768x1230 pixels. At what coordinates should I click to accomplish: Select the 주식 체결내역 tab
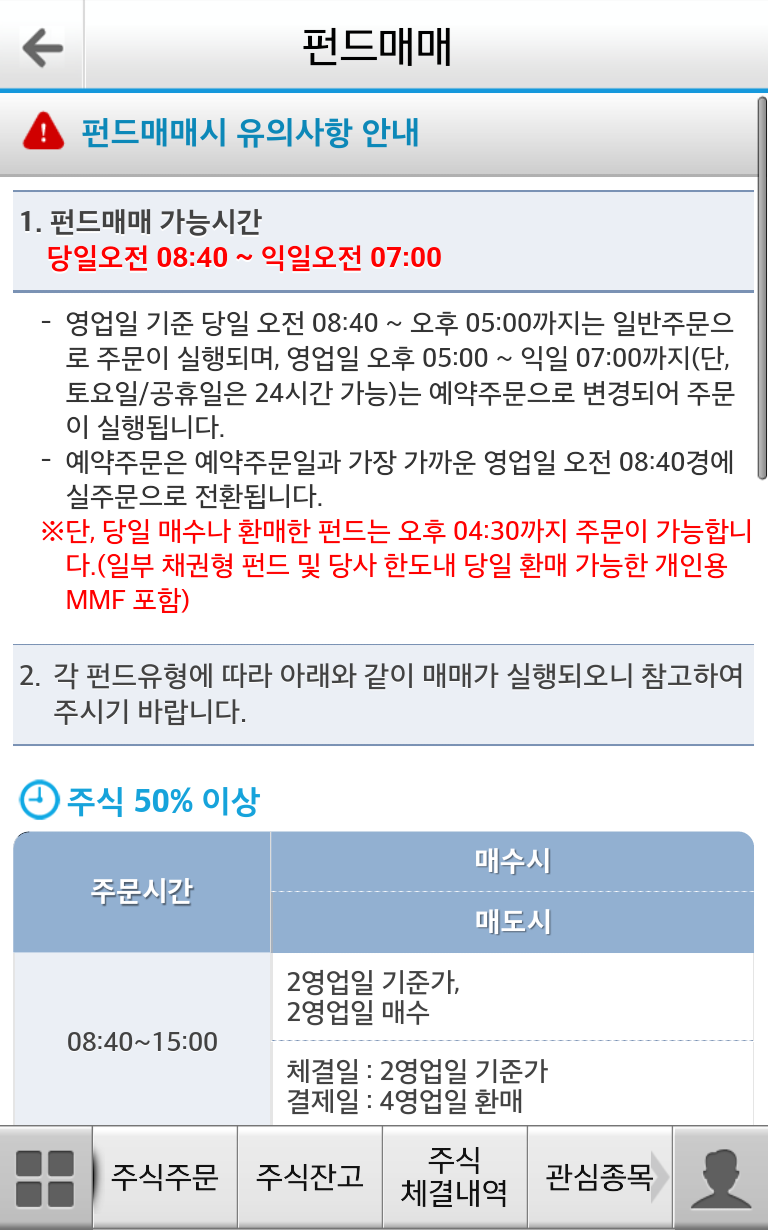(x=454, y=1178)
